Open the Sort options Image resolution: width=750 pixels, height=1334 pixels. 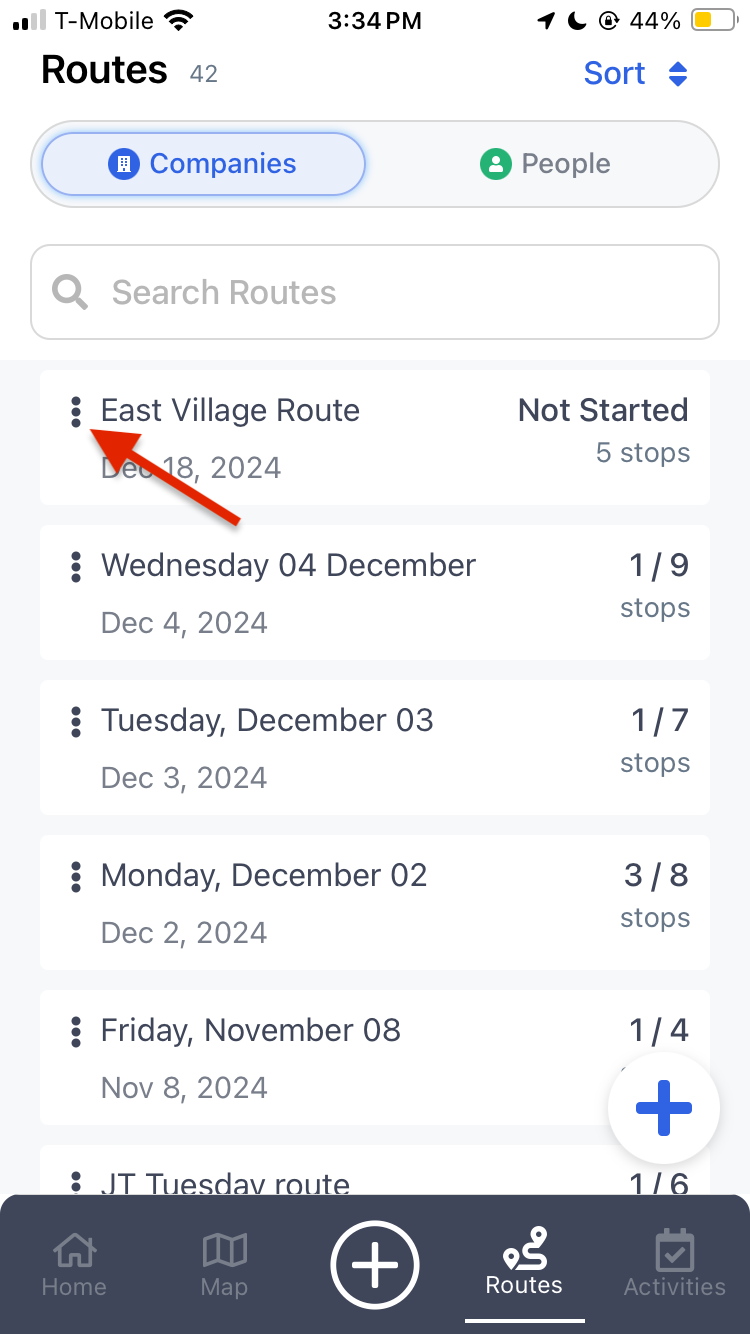(636, 73)
